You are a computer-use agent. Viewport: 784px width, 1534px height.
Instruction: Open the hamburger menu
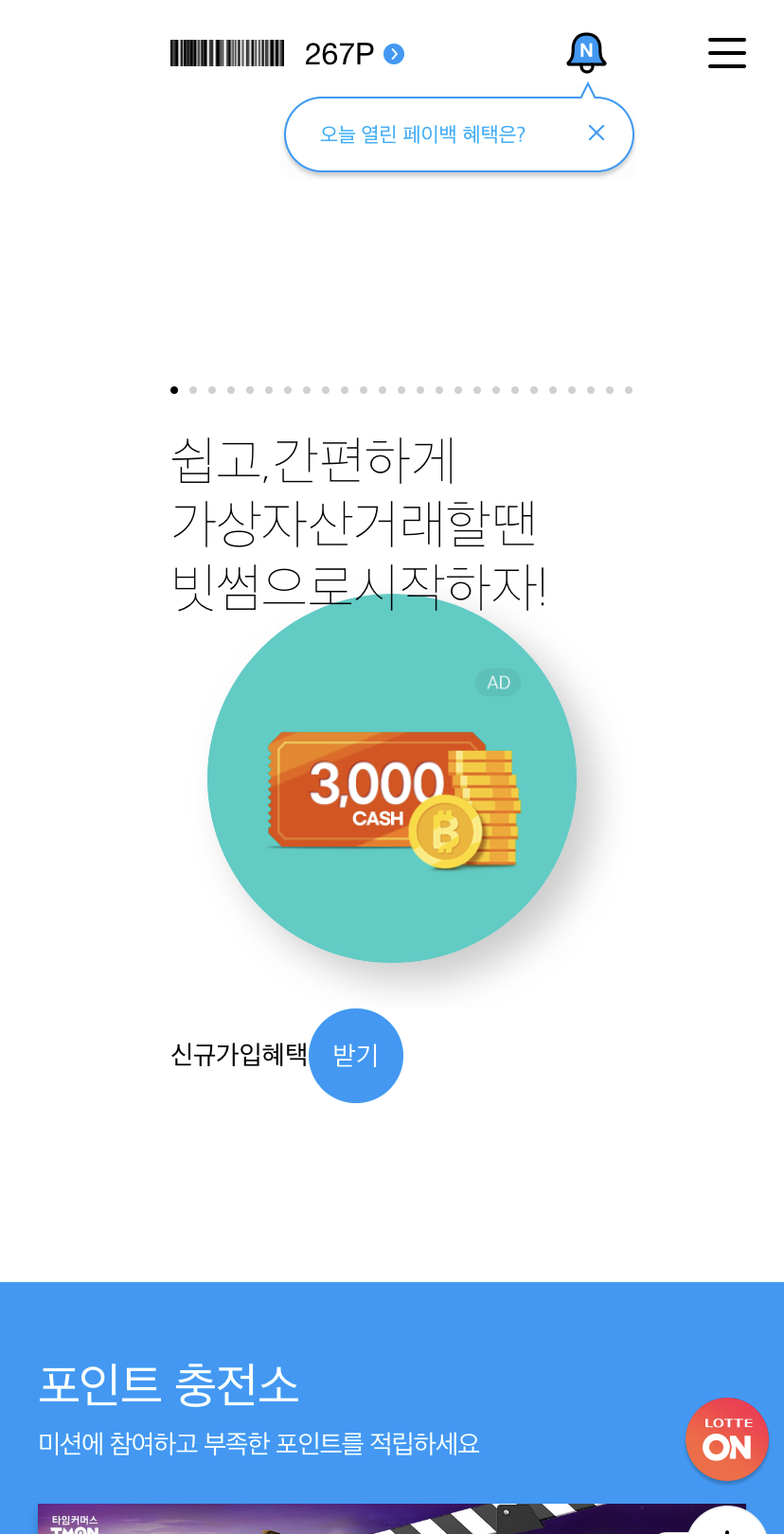[726, 53]
